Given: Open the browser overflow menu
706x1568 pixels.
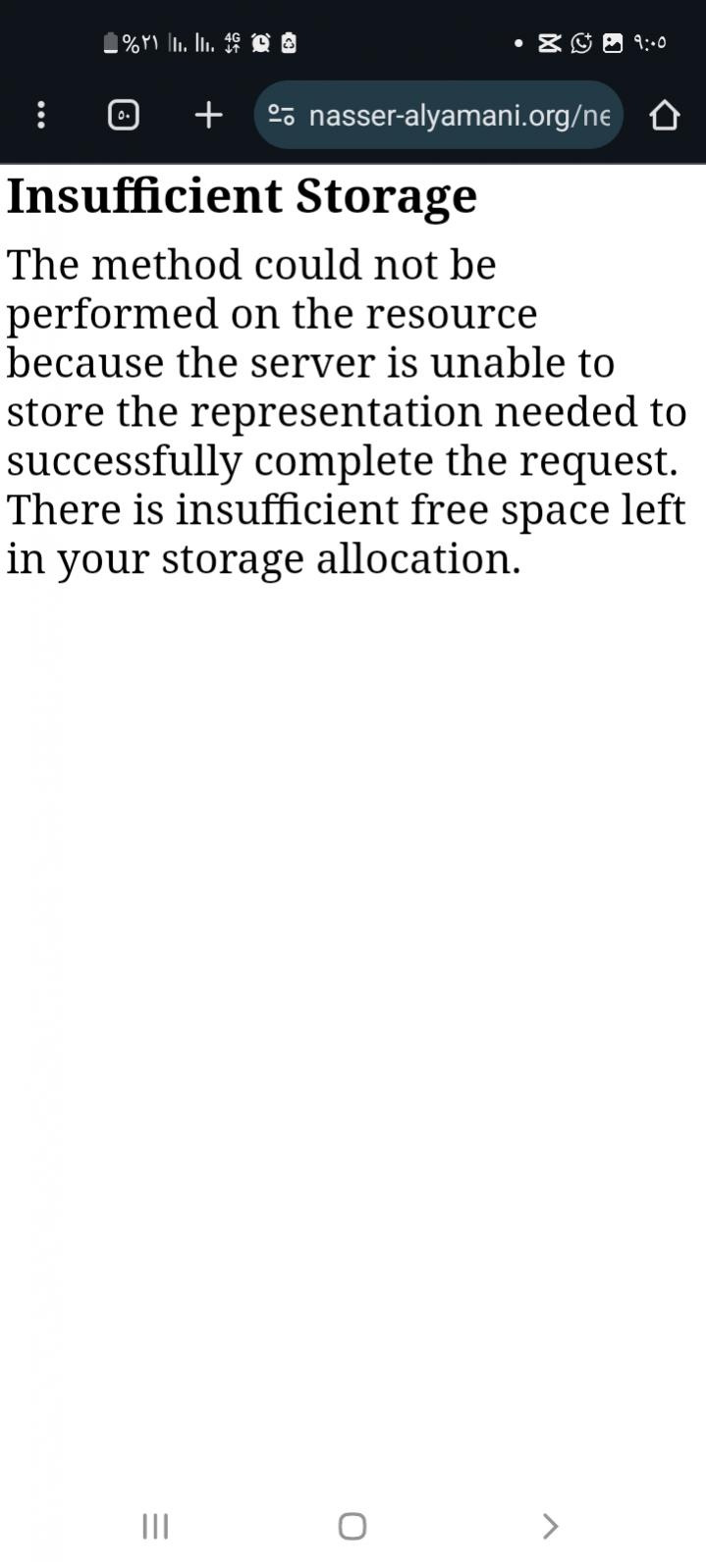Looking at the screenshot, I should 40,115.
